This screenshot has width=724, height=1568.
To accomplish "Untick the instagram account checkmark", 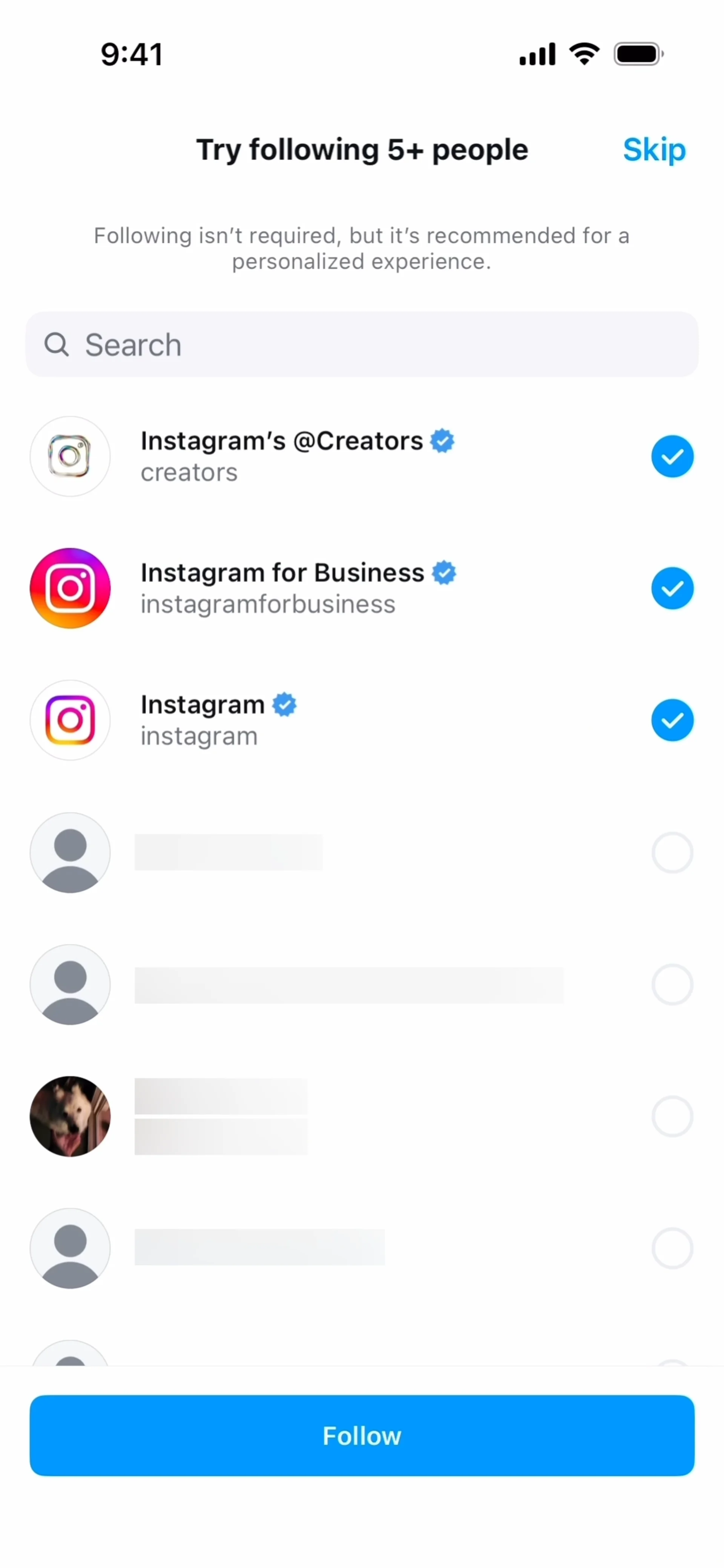I will tap(672, 721).
